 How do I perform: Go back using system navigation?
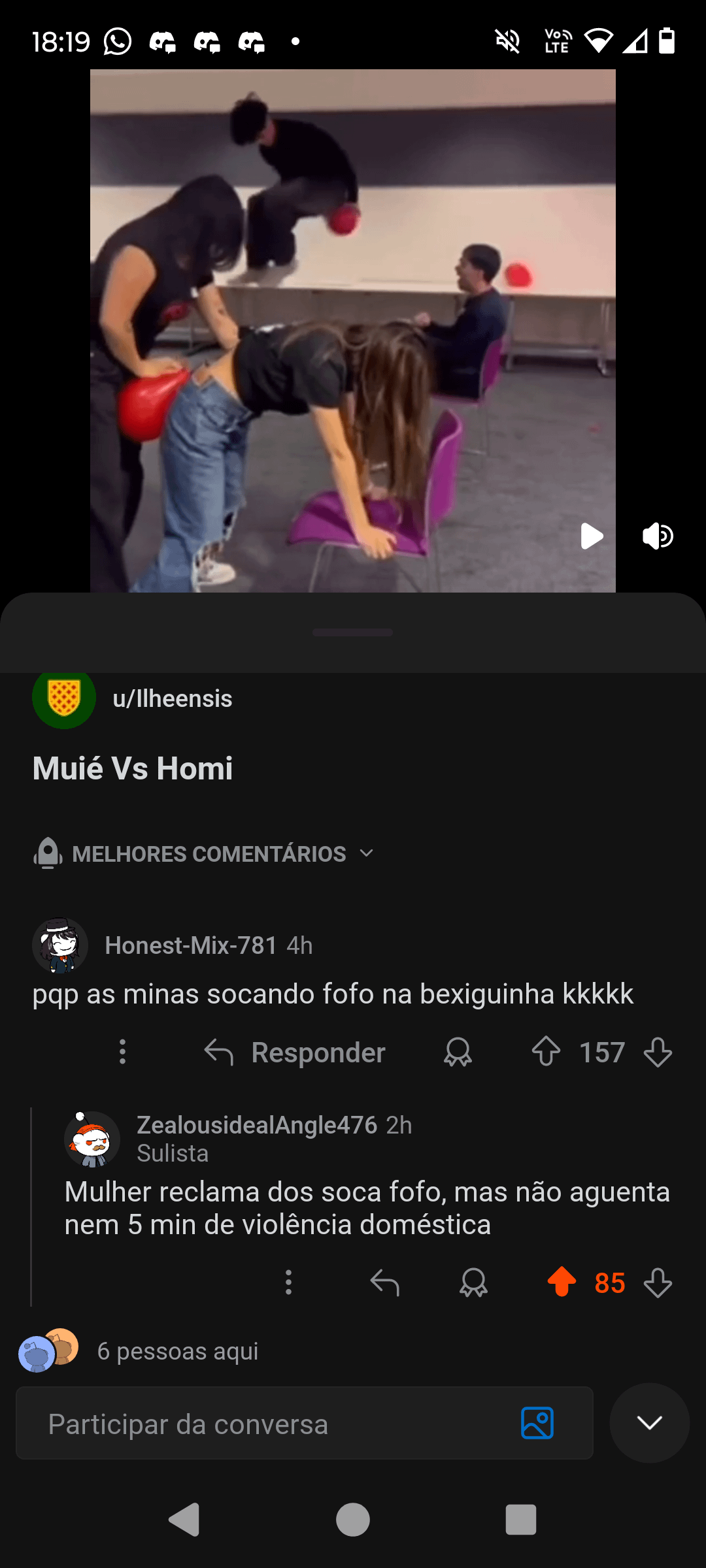point(184,1520)
